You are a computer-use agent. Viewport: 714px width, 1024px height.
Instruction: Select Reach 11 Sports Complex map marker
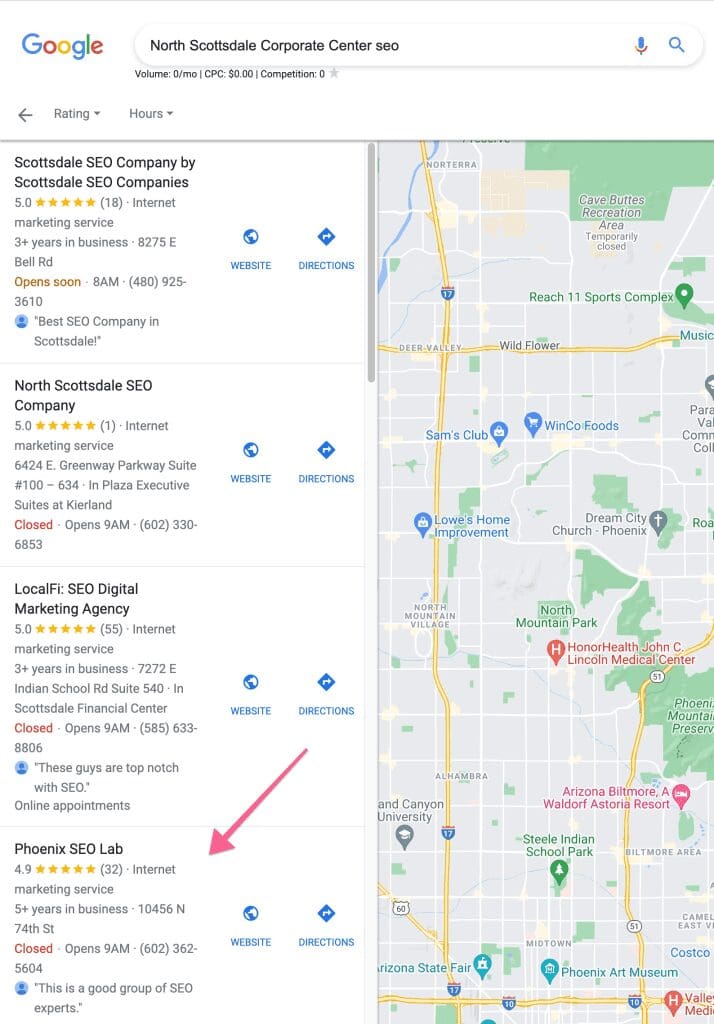pyautogui.click(x=684, y=295)
